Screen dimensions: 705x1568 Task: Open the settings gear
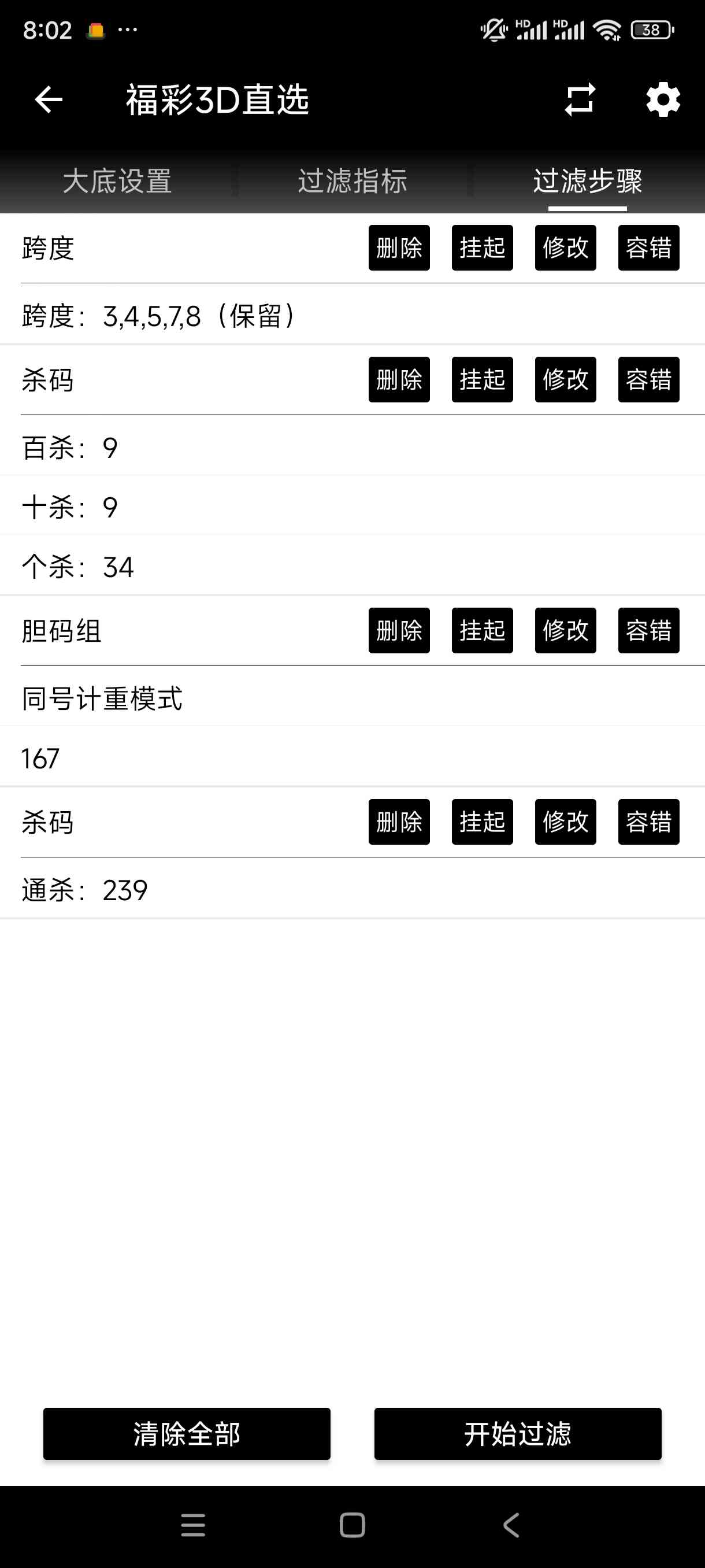662,99
